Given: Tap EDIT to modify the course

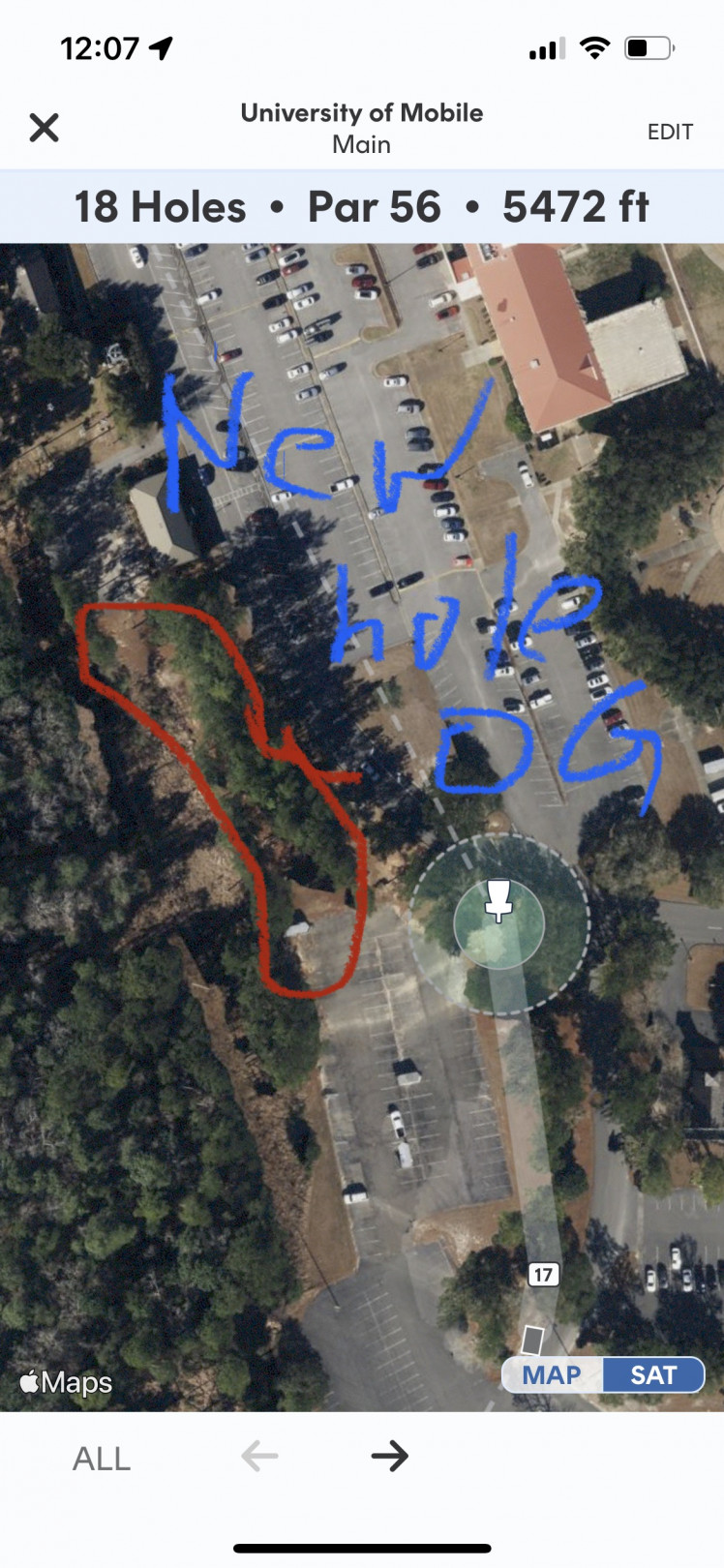Looking at the screenshot, I should [x=670, y=132].
